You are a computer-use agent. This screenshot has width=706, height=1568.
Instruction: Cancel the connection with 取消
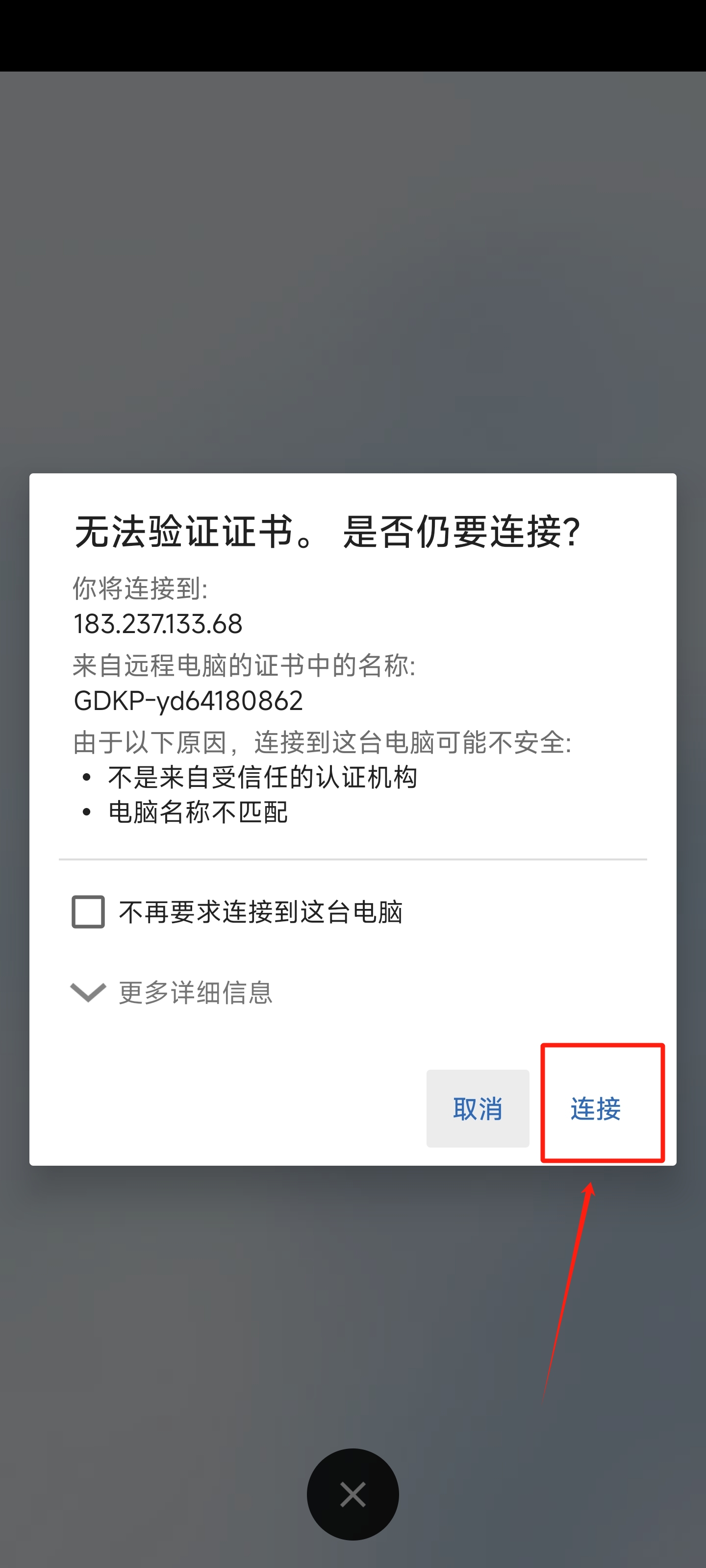(478, 1108)
